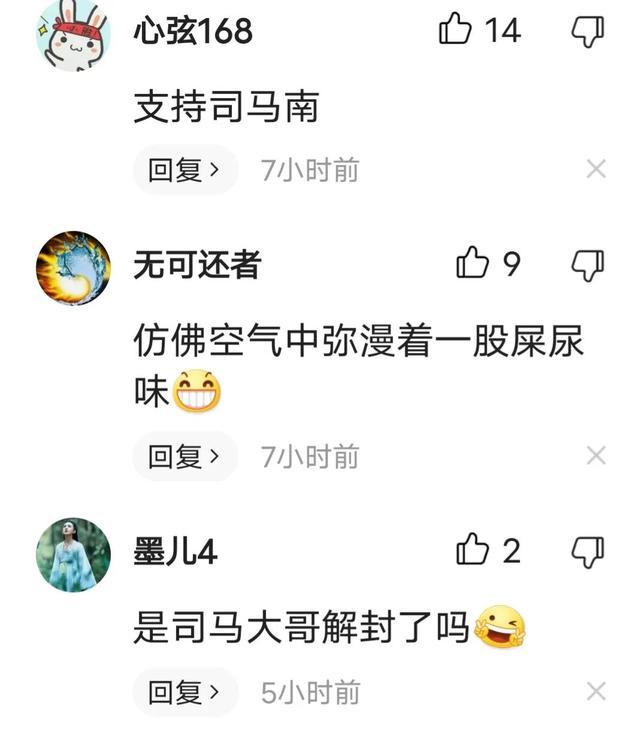Dismiss the comment from 心弦168
This screenshot has height=739, width=640.
(x=596, y=169)
